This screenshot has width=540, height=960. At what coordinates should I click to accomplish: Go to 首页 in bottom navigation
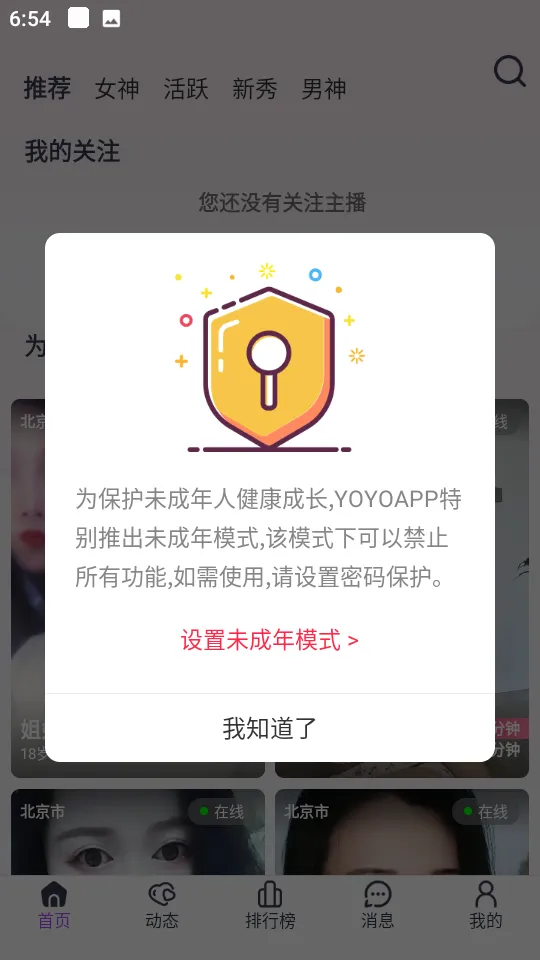(54, 905)
